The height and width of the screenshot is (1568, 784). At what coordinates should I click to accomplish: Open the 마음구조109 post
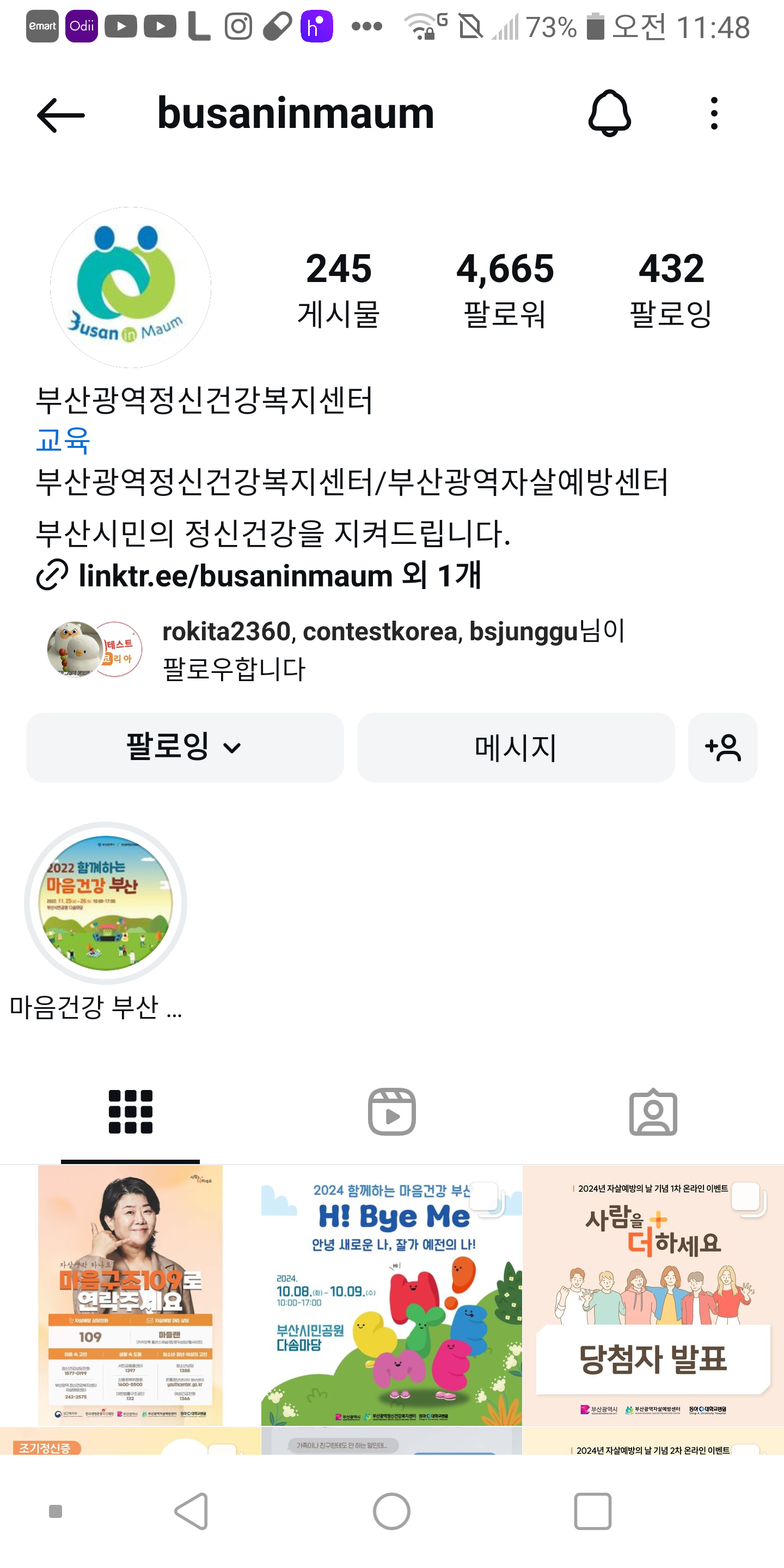point(130,1295)
